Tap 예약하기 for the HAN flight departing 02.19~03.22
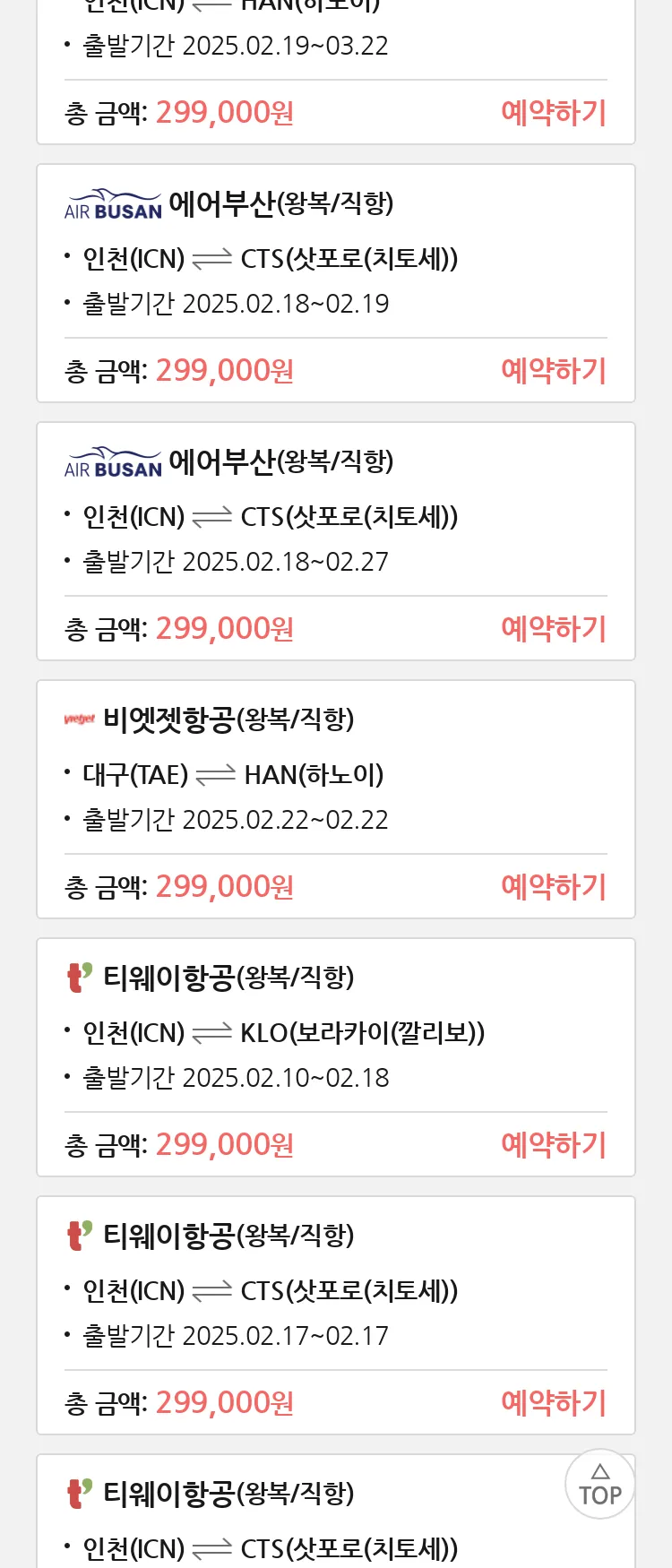The width and height of the screenshot is (672, 1568). click(553, 113)
